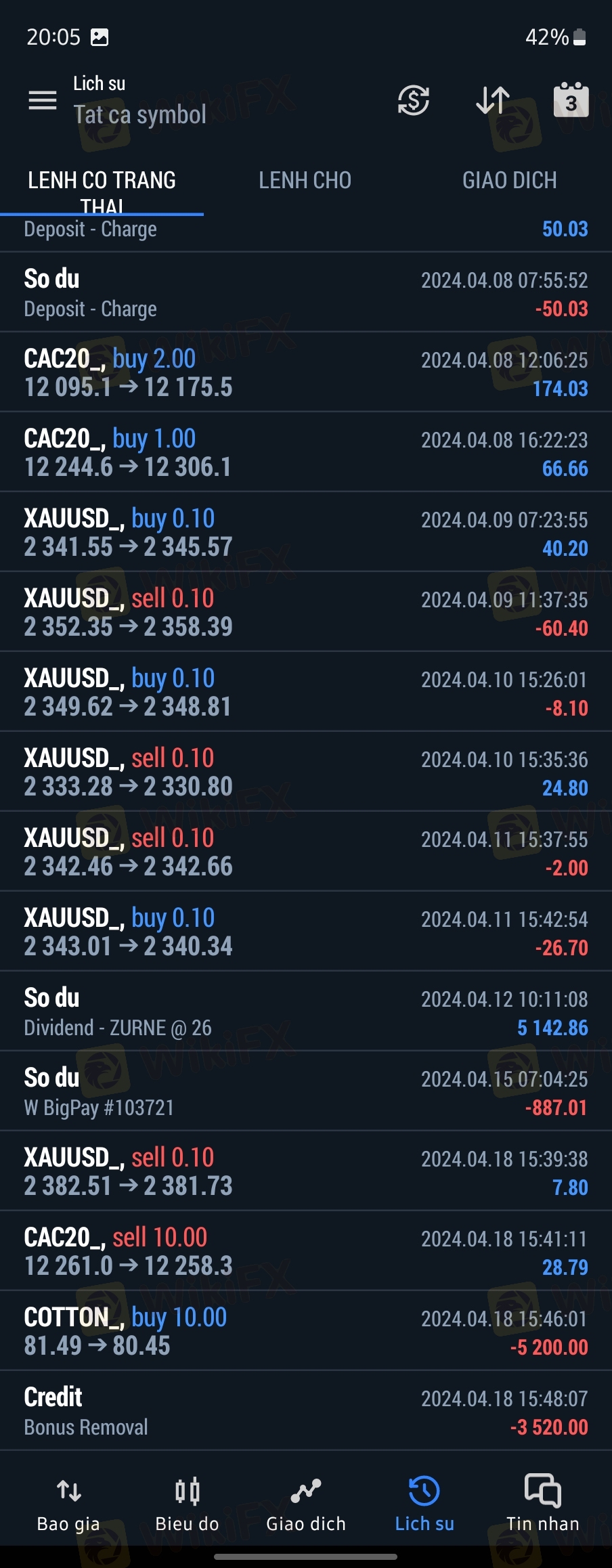Select the Lich su history tab
This screenshot has width=612, height=1568.
point(424,1504)
